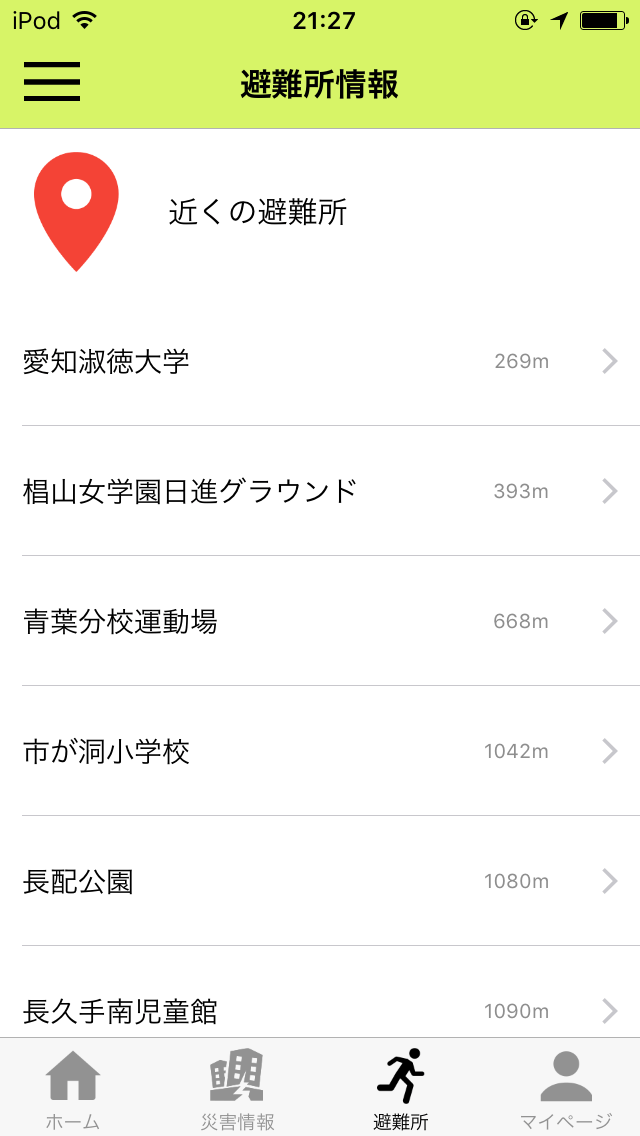Image resolution: width=640 pixels, height=1136 pixels.
Task: Open the hamburger drawer menu
Action: (52, 82)
